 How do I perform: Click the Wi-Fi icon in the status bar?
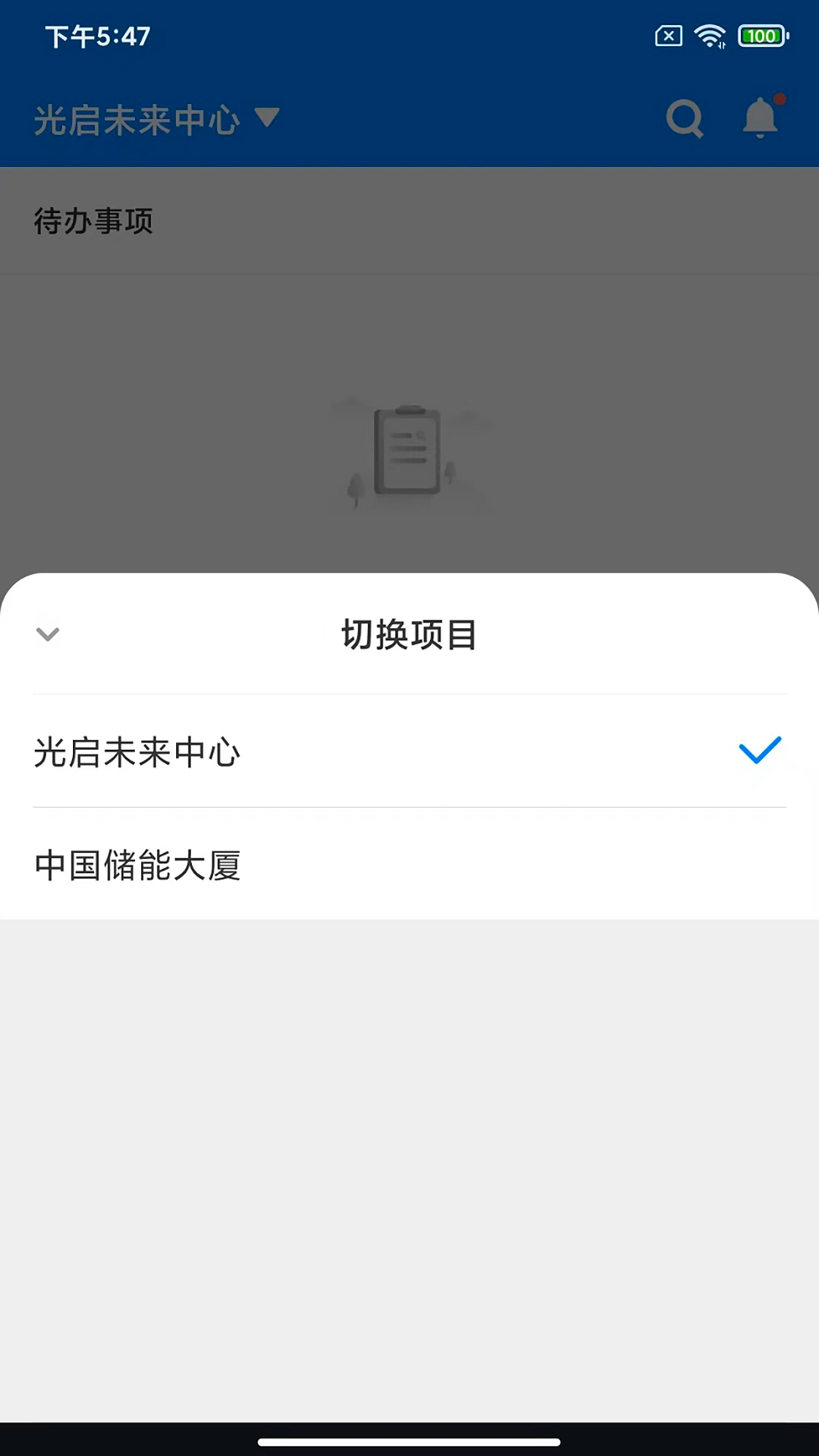point(710,36)
